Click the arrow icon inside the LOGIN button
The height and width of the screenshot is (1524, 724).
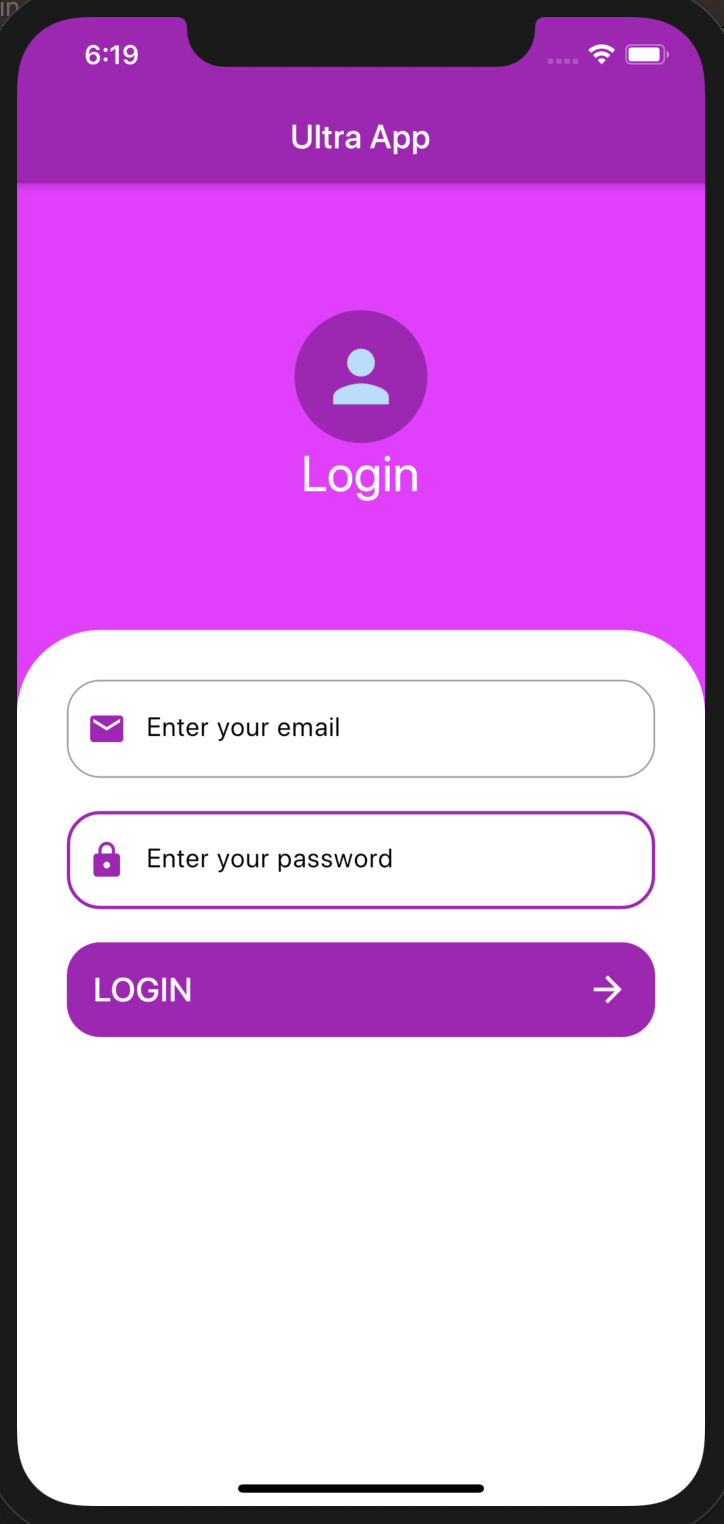[607, 989]
